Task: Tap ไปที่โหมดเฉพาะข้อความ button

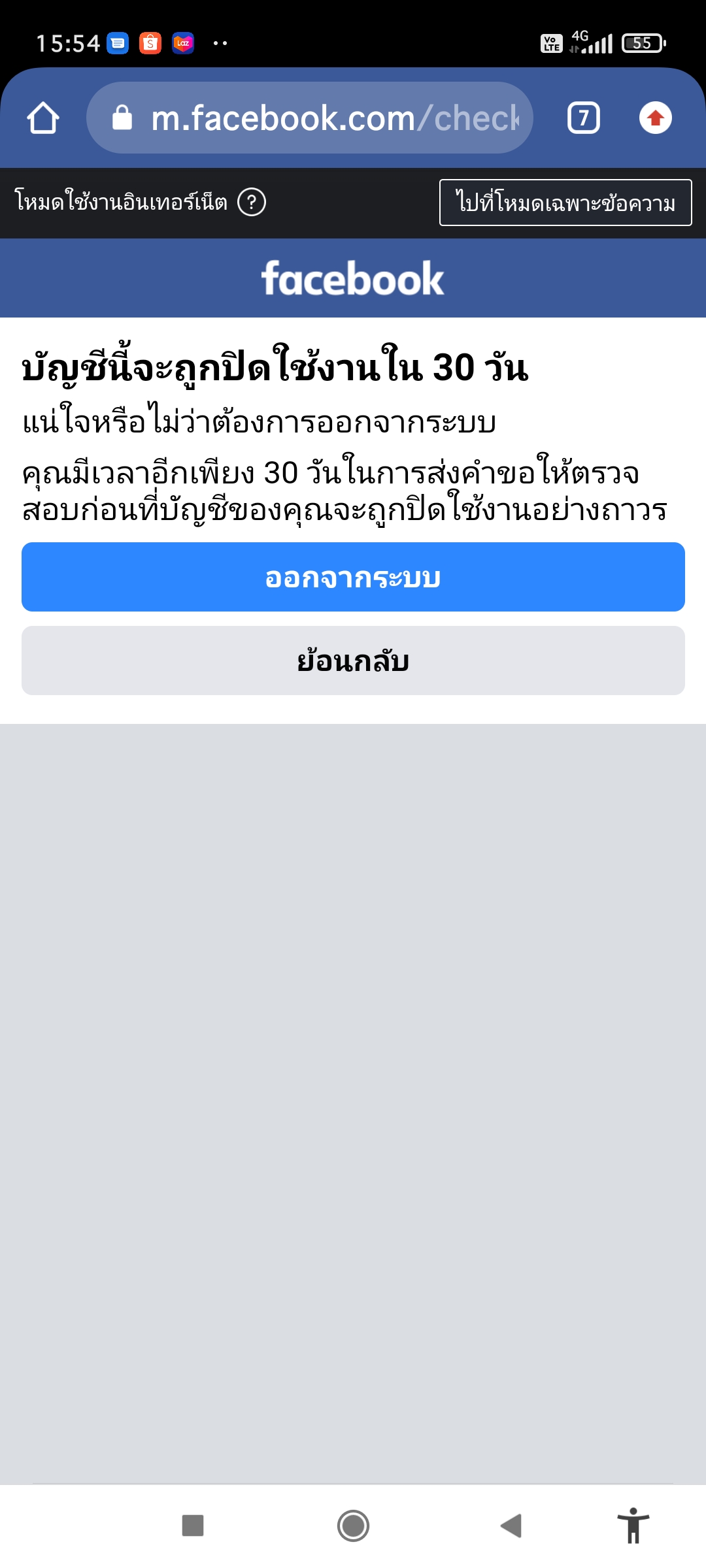Action: click(565, 203)
